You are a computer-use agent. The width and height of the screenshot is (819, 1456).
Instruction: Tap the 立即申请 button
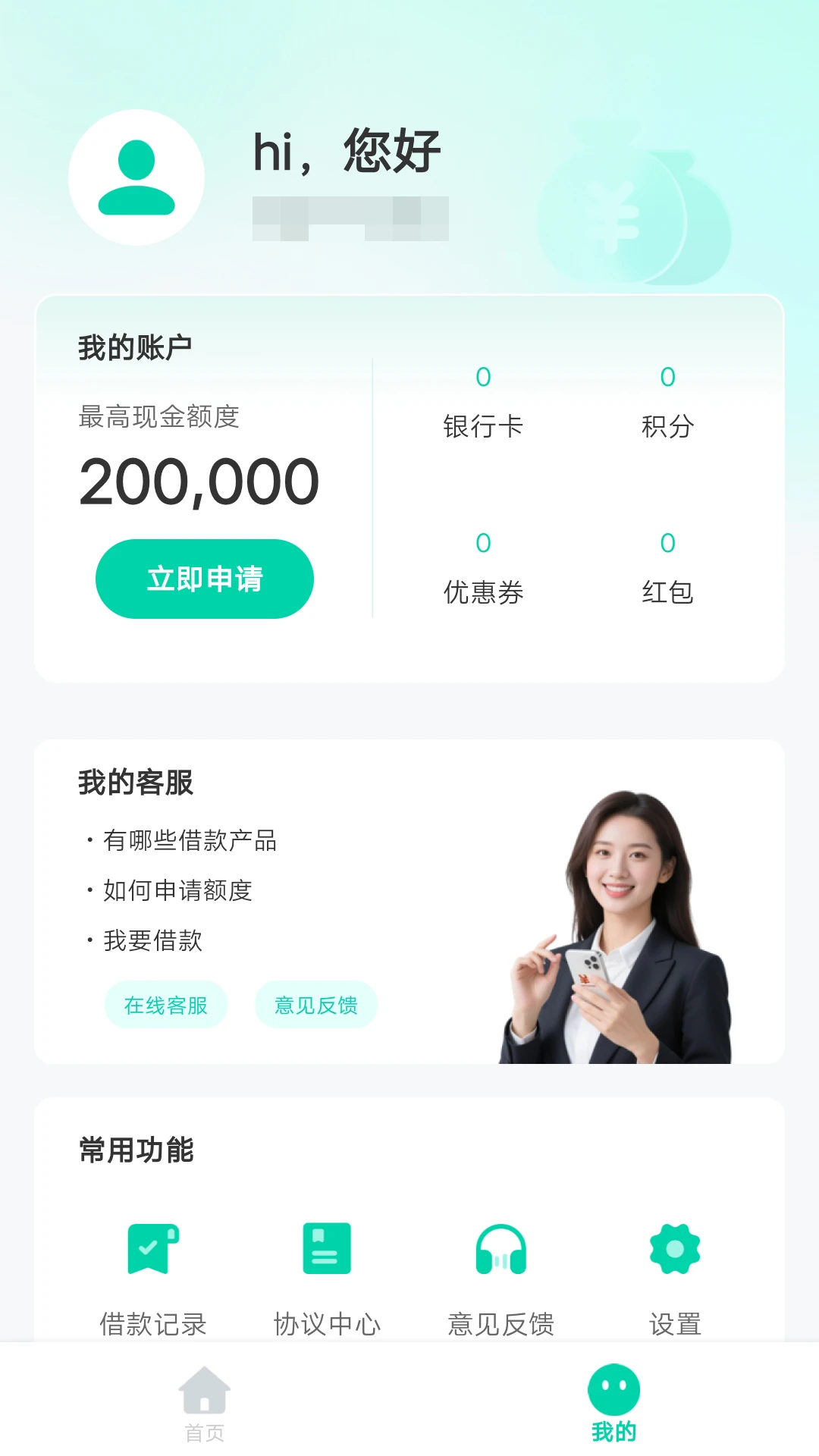click(204, 579)
